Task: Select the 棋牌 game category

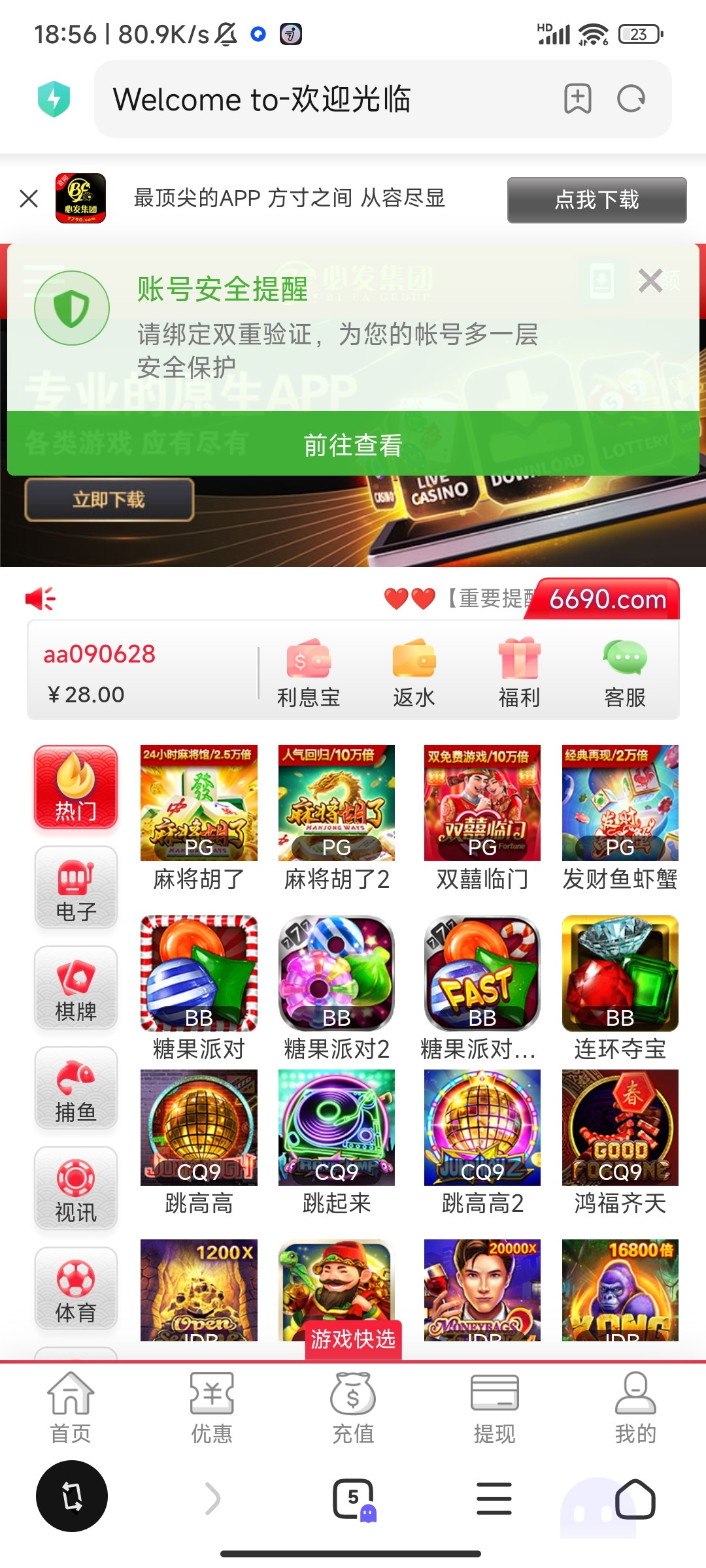Action: click(x=76, y=987)
